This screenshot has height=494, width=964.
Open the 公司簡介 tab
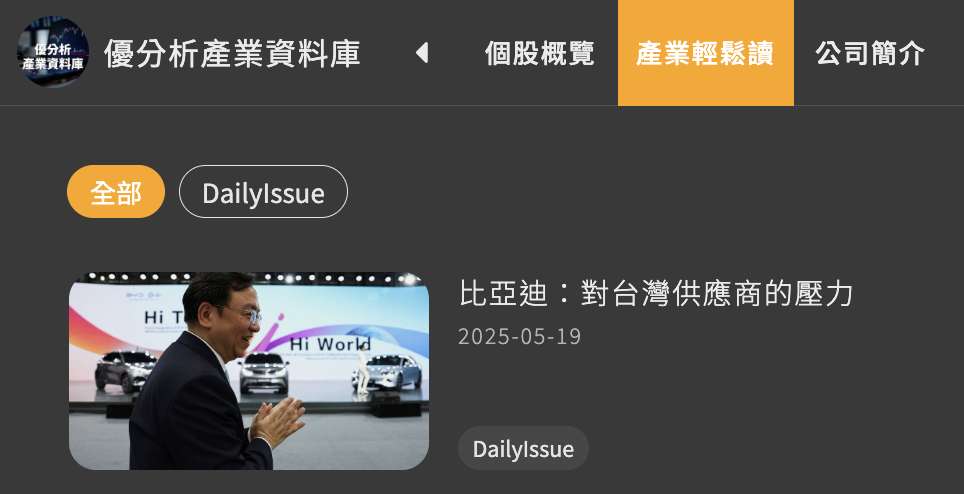(870, 53)
